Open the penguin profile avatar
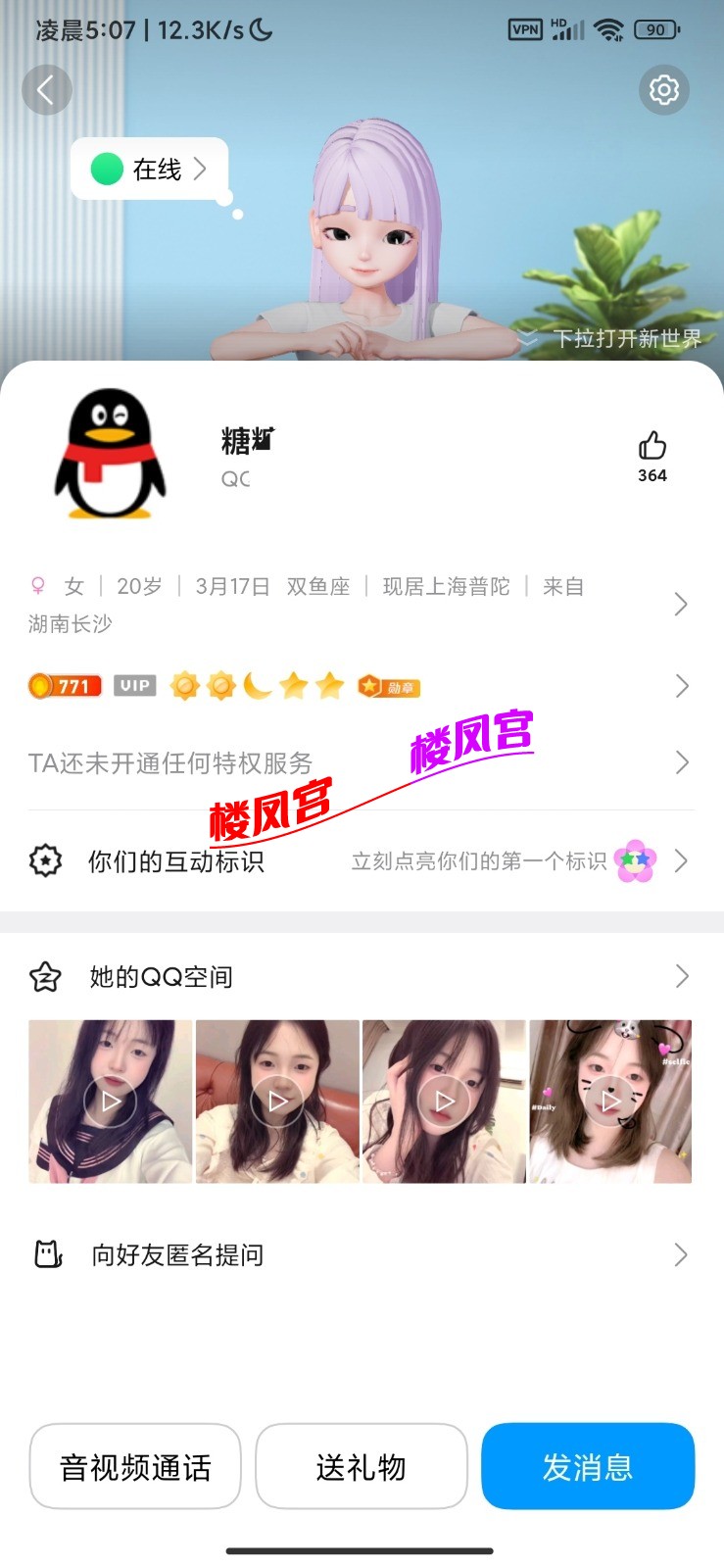This screenshot has width=724, height=1568. (x=110, y=454)
